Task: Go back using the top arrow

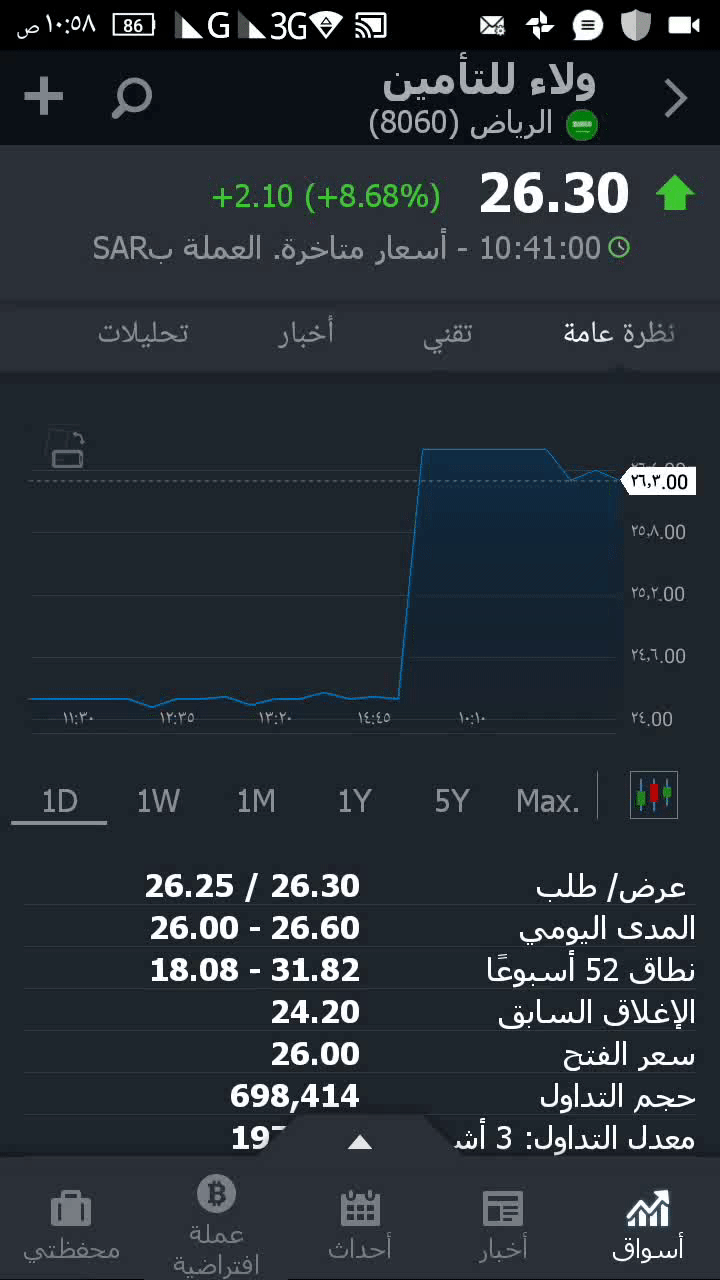Action: pos(677,98)
